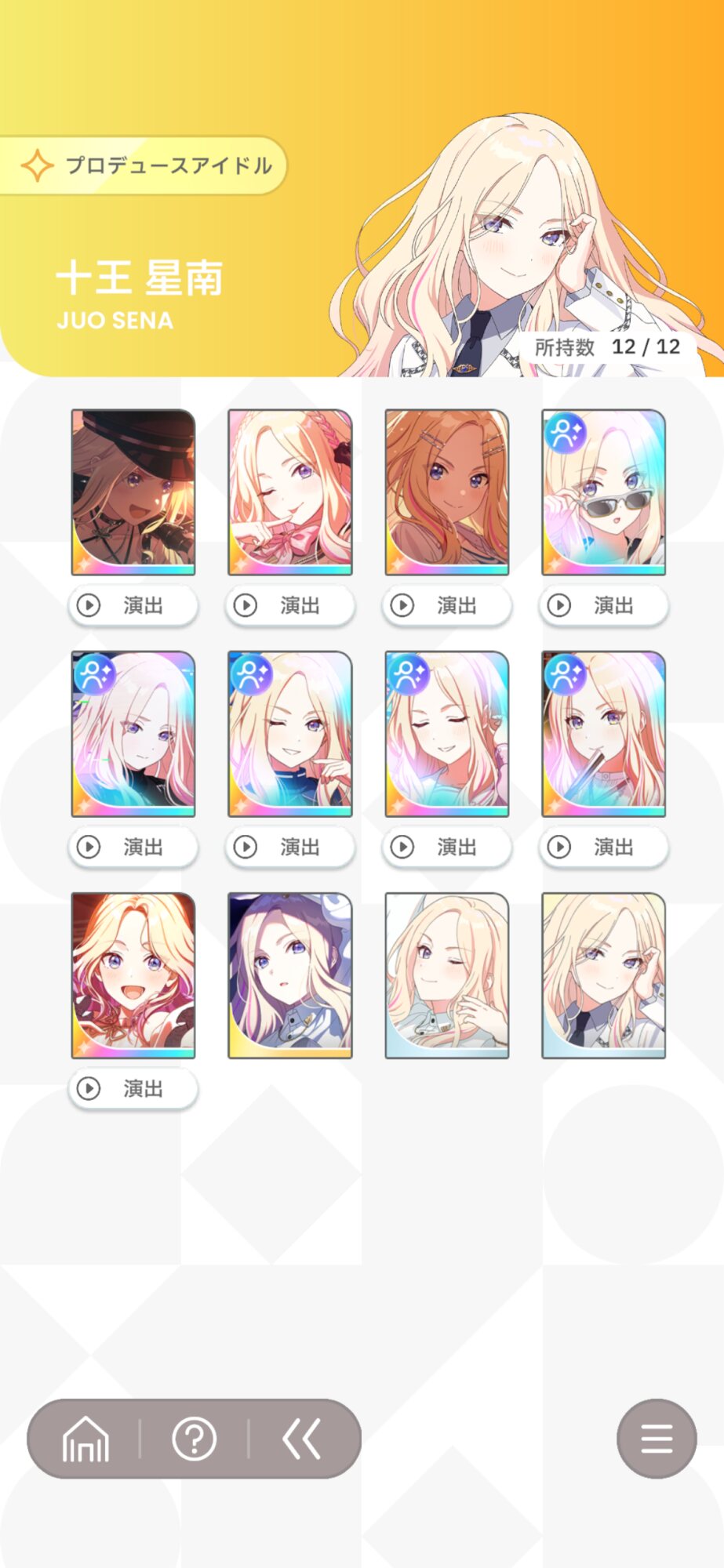Open the purple hood idol card
This screenshot has height=1568, width=724.
pos(289,975)
